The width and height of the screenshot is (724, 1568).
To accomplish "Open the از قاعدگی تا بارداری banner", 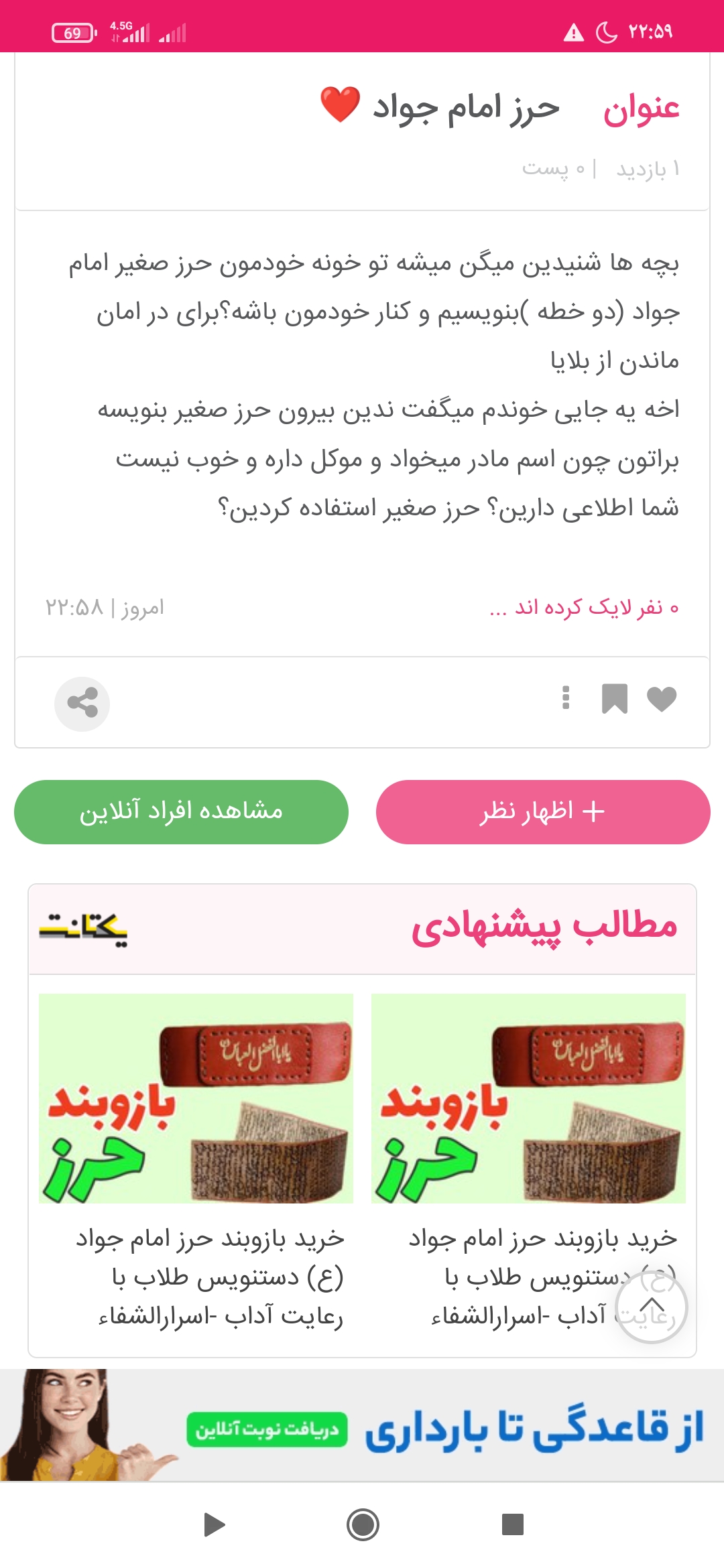I will (362, 1425).
